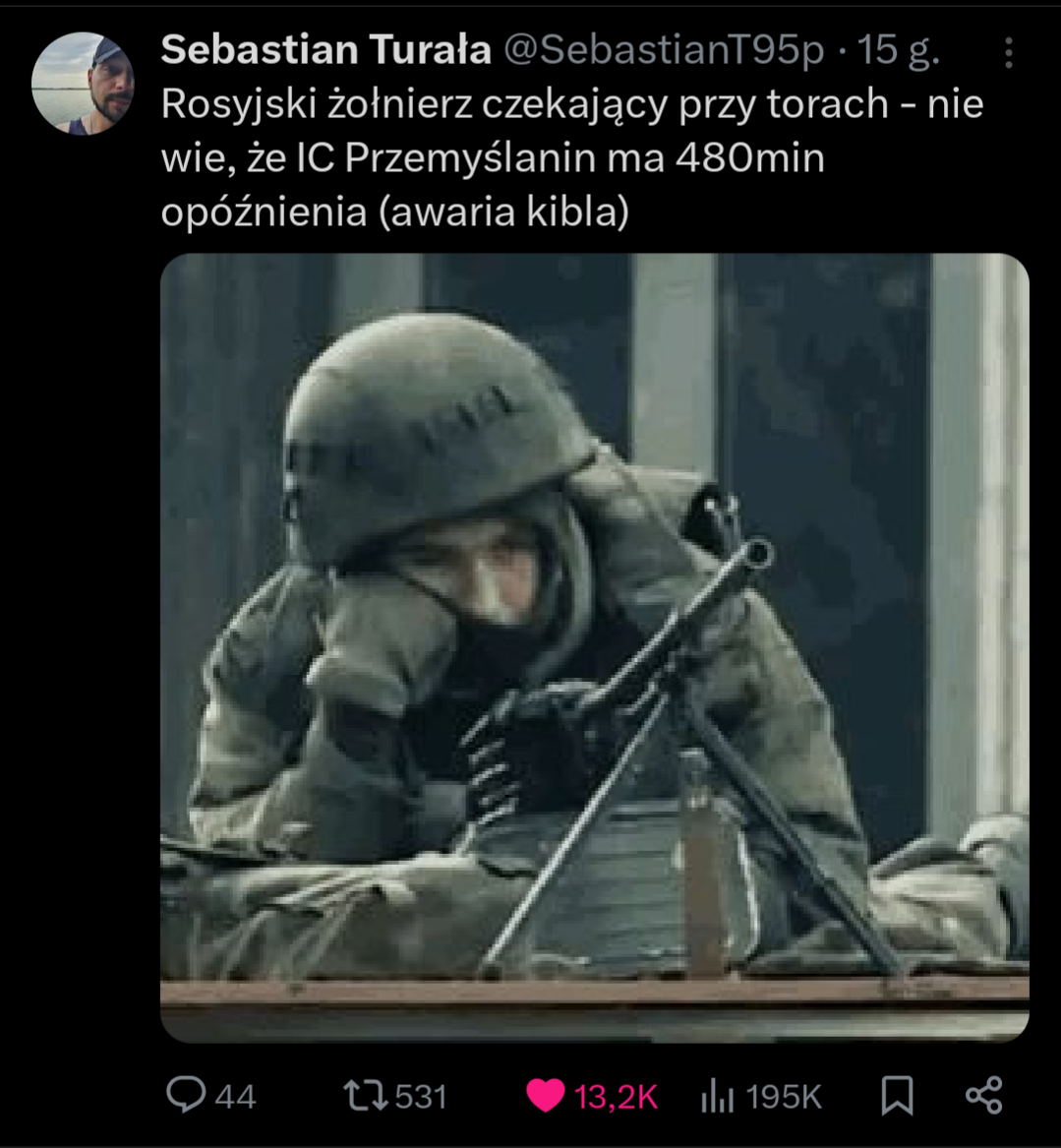Retweet the post with 531 reposts
The width and height of the screenshot is (1061, 1148).
(x=364, y=1095)
